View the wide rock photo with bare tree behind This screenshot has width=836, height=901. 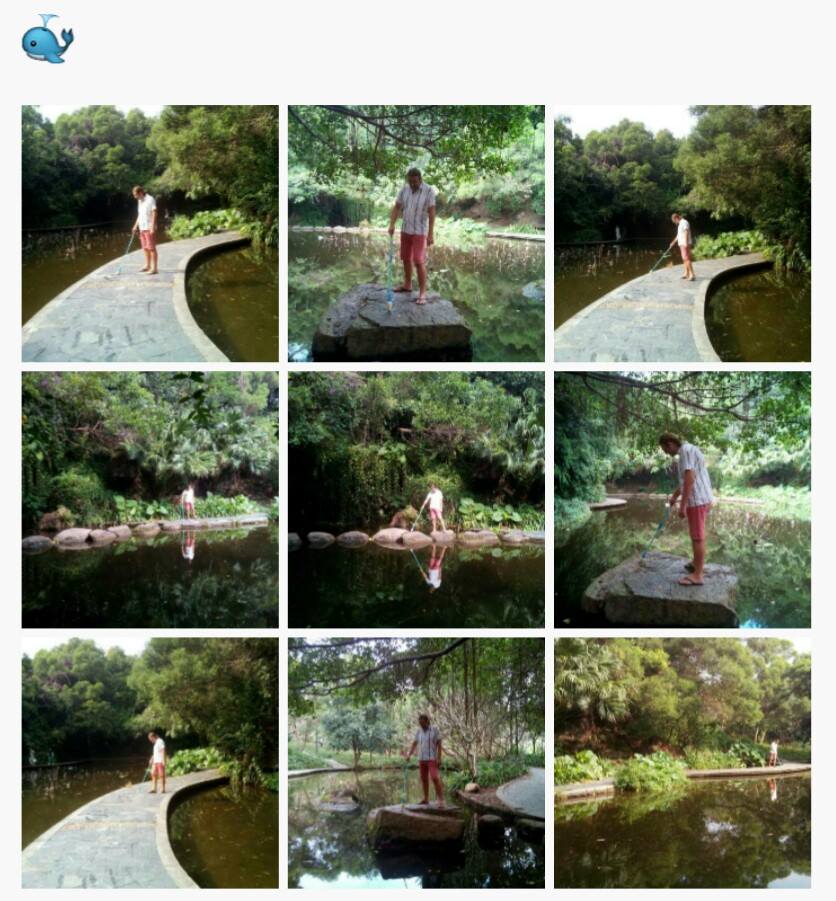[416, 763]
